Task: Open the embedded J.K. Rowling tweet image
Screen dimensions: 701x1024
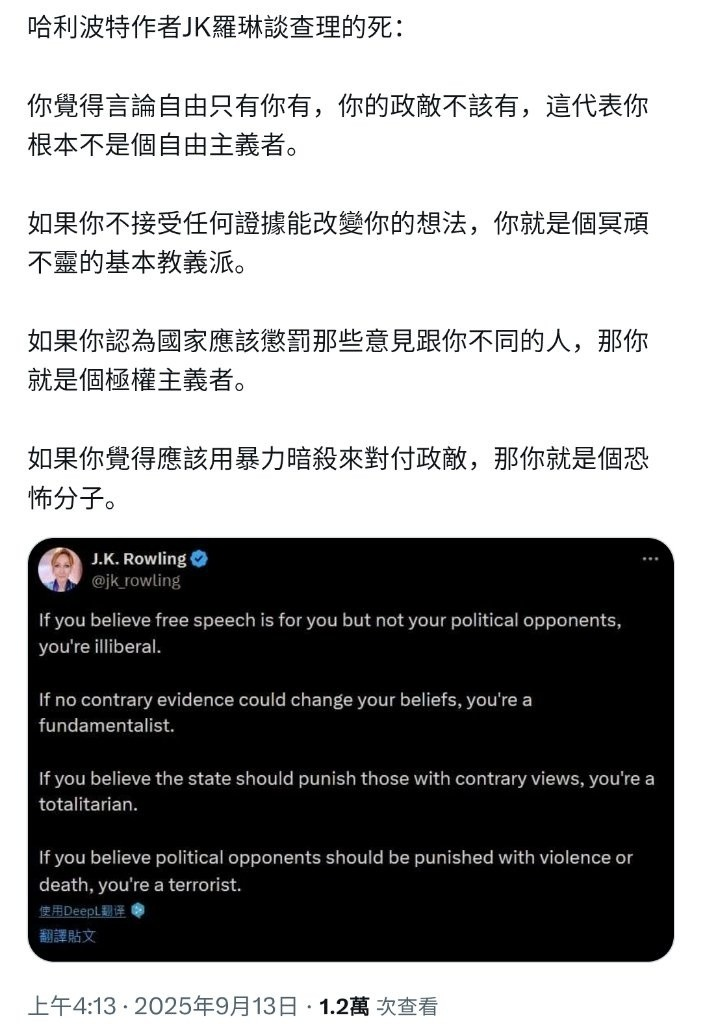Action: pos(350,750)
